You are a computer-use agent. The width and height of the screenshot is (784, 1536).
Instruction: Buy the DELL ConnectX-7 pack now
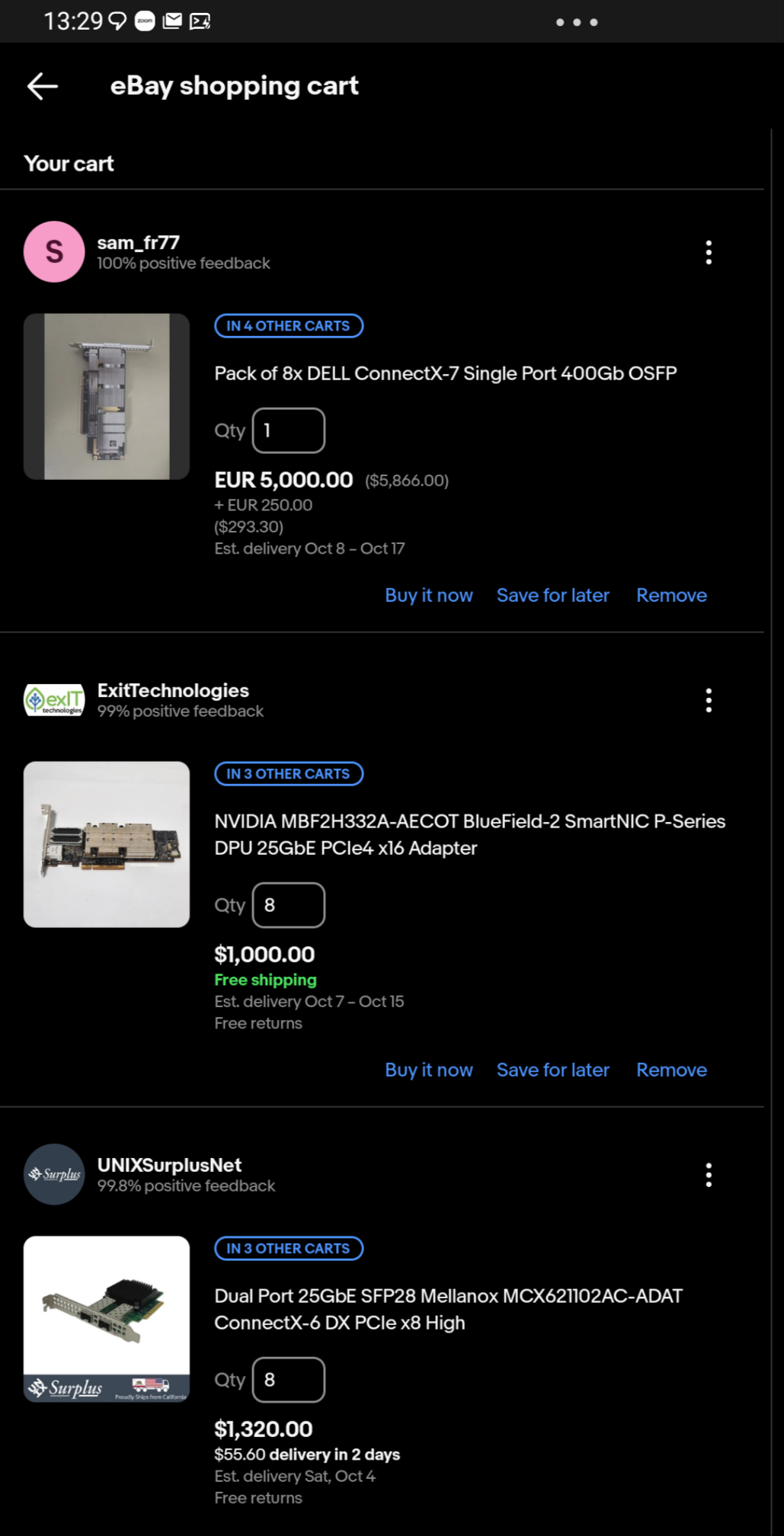coord(429,595)
